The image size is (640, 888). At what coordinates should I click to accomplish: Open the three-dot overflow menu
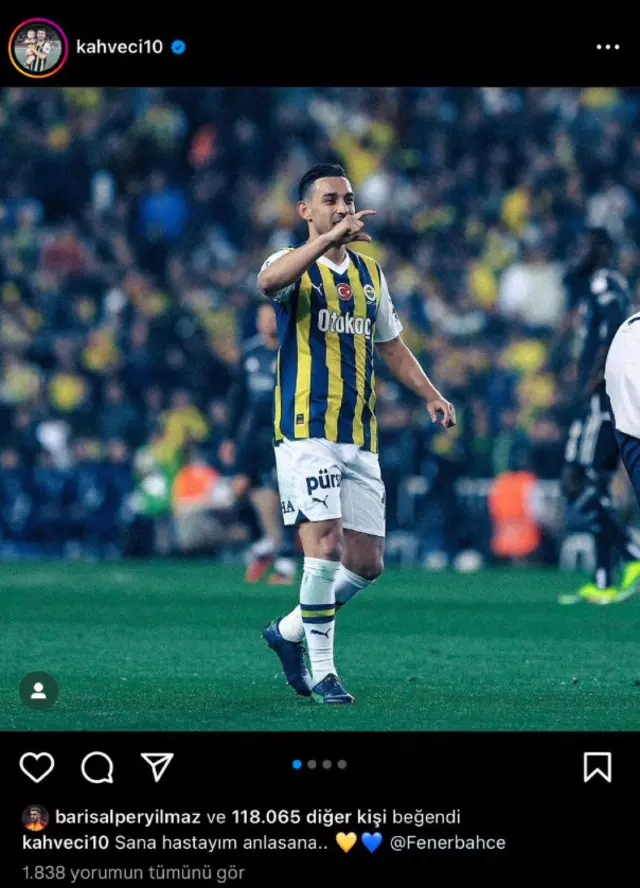[x=607, y=47]
